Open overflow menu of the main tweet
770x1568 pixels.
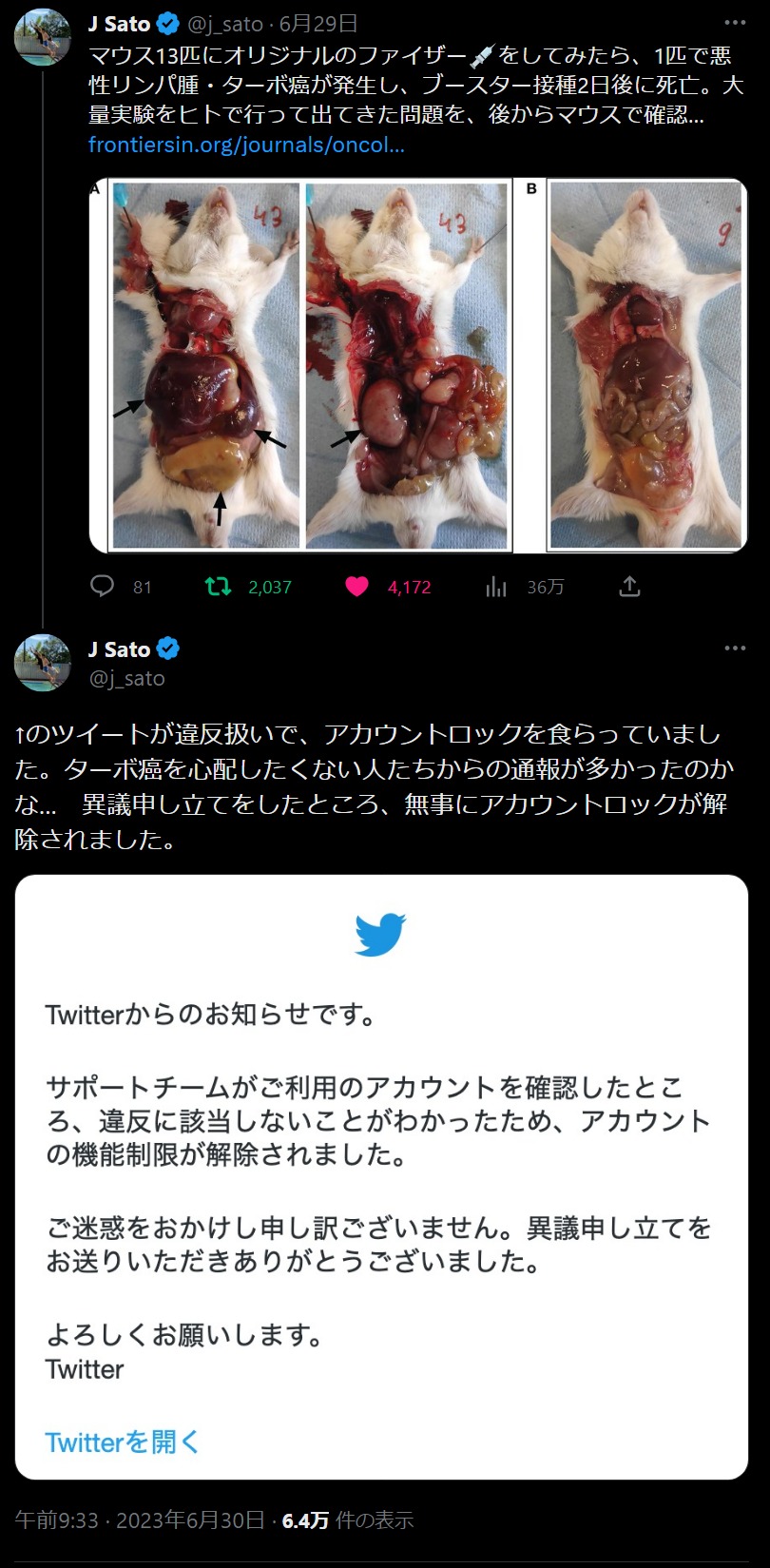735,648
